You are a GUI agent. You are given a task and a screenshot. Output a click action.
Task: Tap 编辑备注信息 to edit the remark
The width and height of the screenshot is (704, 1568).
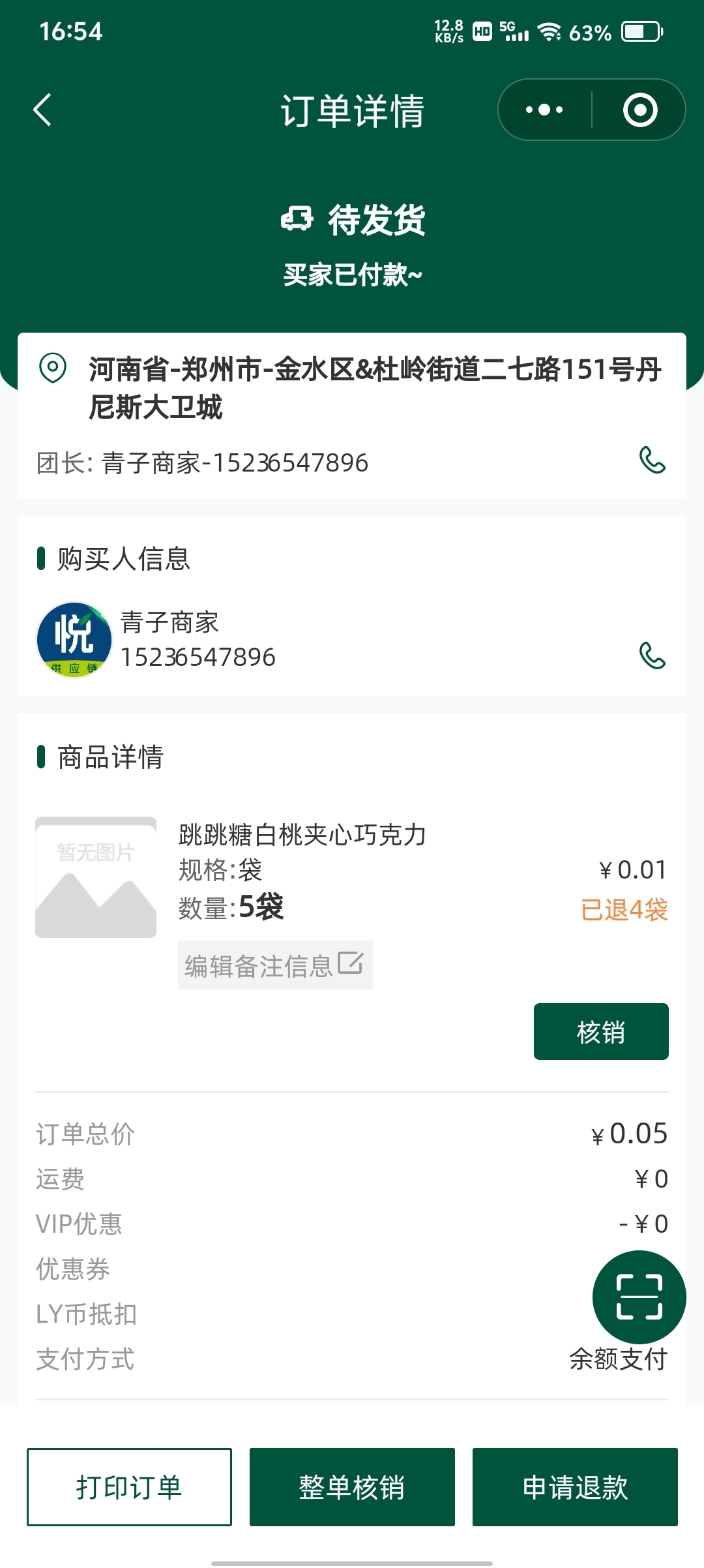(275, 965)
